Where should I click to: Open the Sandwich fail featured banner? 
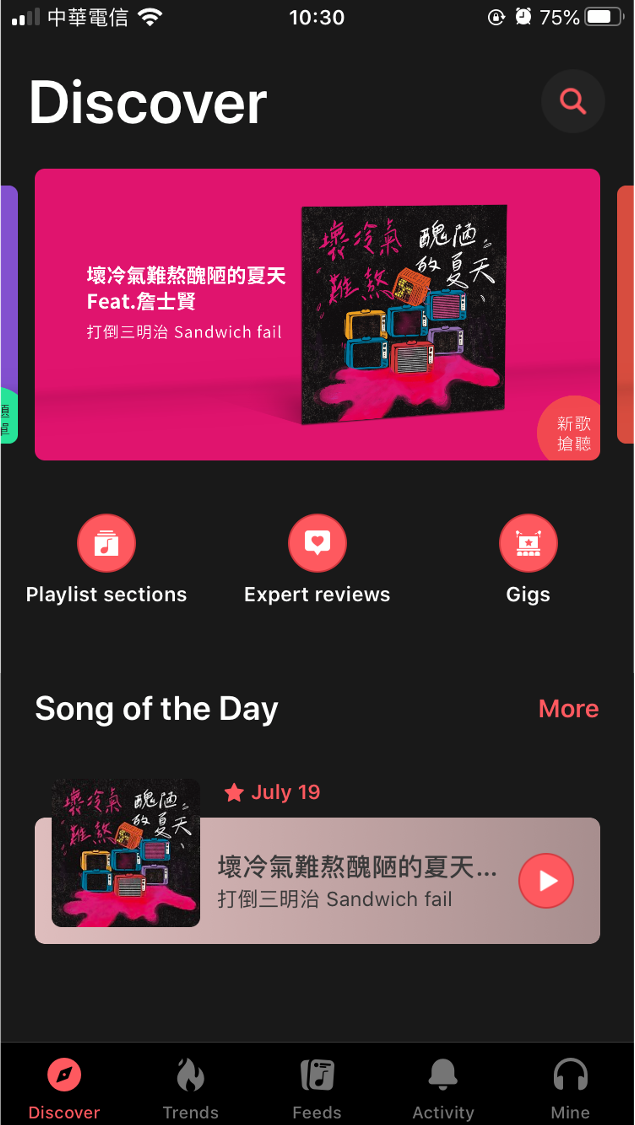[317, 314]
